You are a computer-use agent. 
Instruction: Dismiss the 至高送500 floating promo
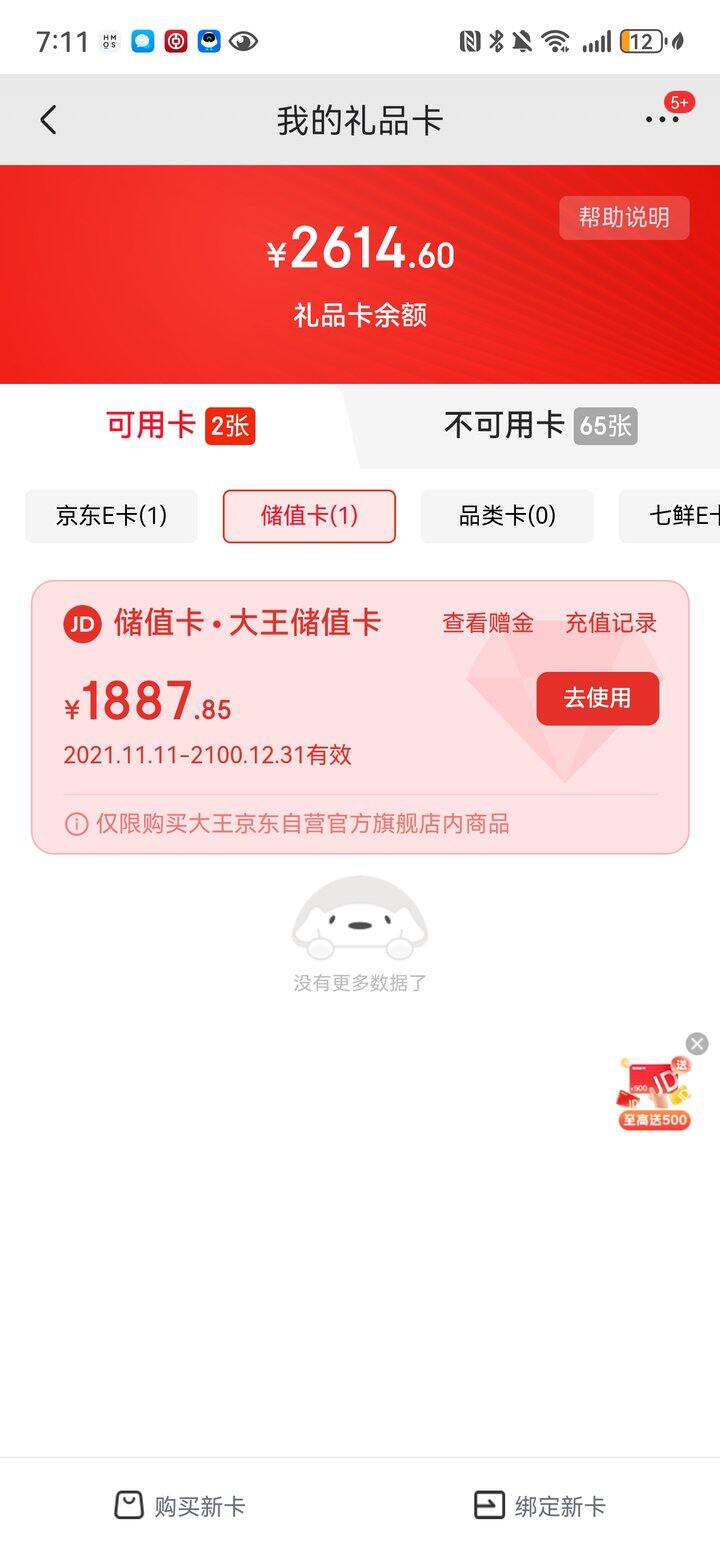(x=697, y=1044)
